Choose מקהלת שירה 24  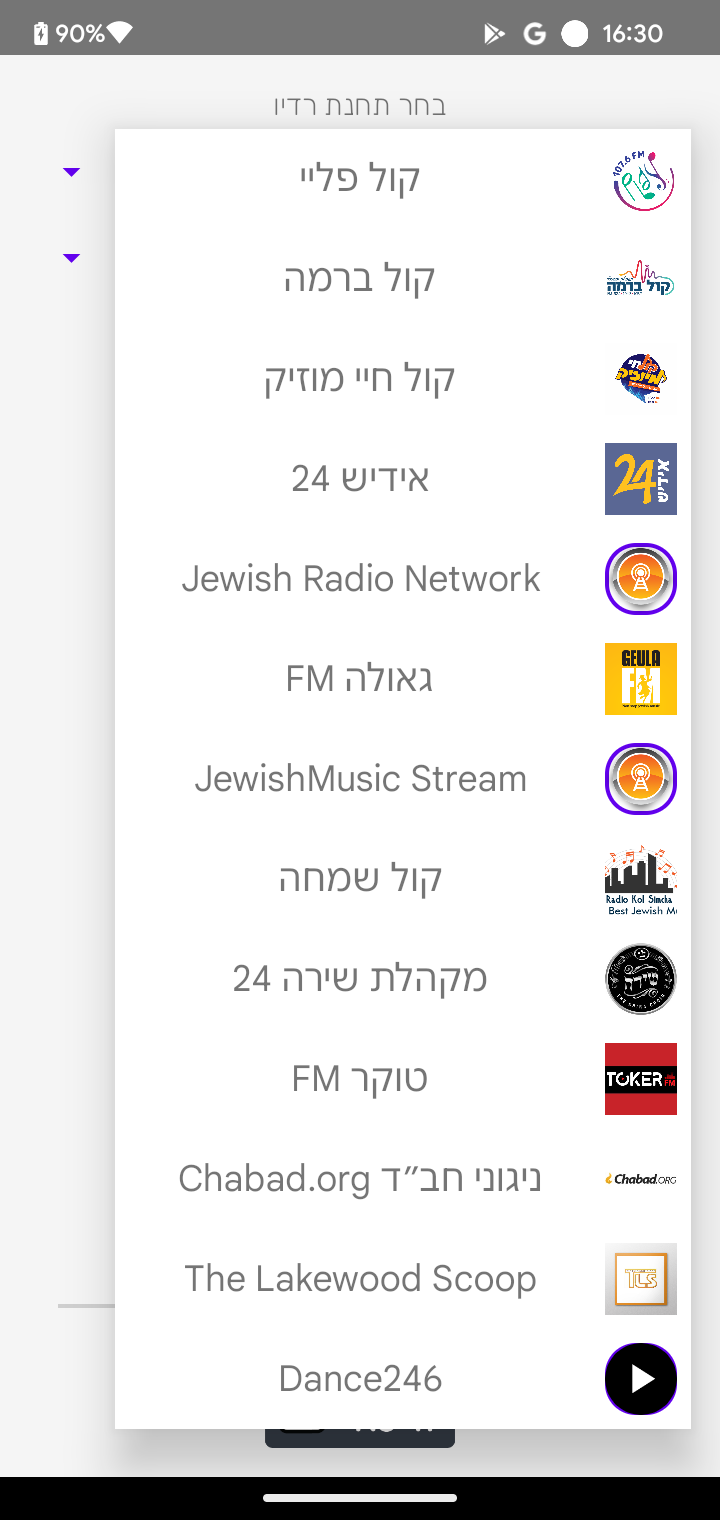click(x=361, y=979)
